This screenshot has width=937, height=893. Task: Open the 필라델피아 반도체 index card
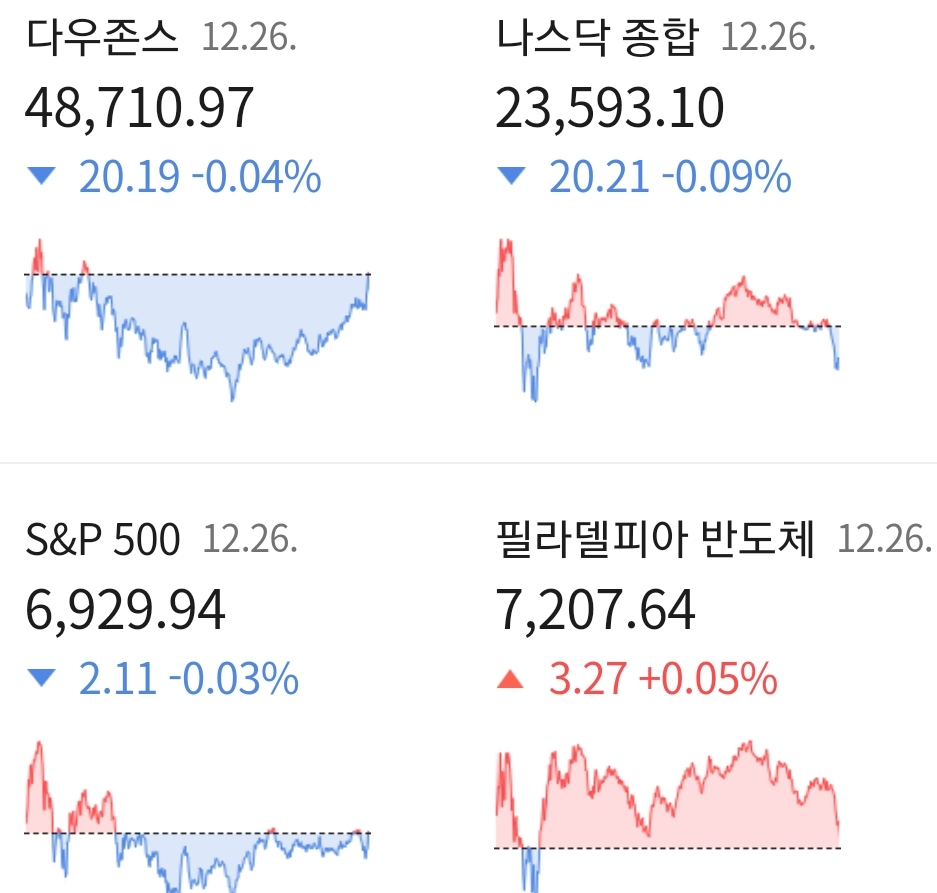655,540
